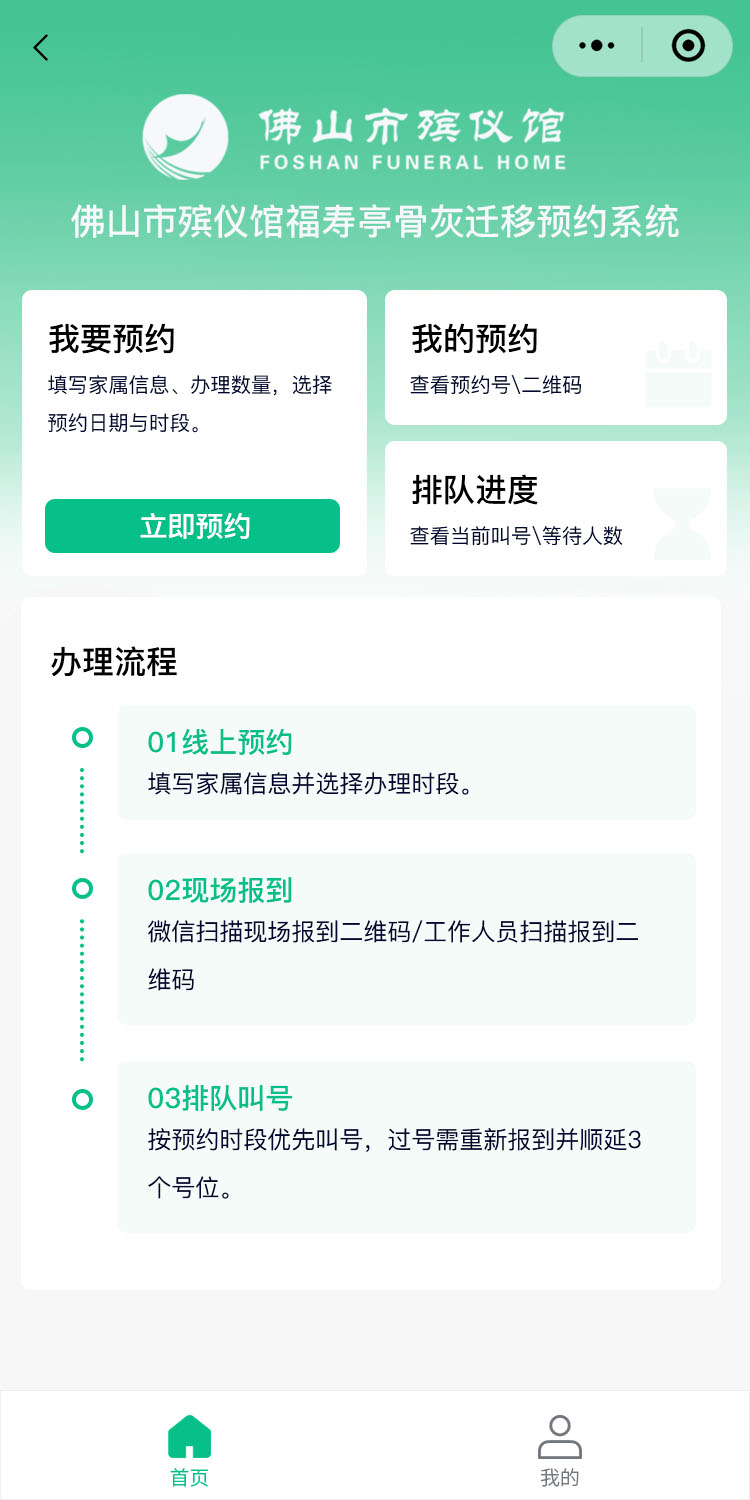This screenshot has height=1500, width=750.
Task: Open the 我的预约 card
Action: pyautogui.click(x=555, y=357)
